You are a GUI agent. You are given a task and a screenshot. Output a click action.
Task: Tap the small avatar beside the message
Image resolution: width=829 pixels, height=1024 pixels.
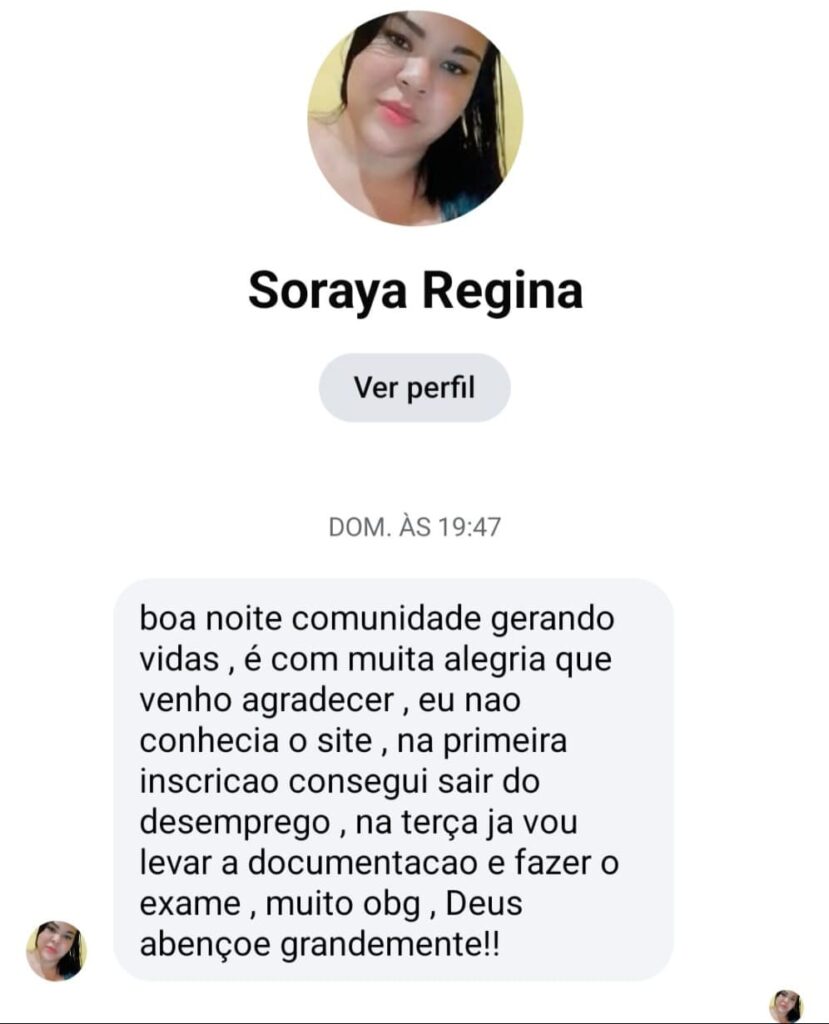[56, 950]
